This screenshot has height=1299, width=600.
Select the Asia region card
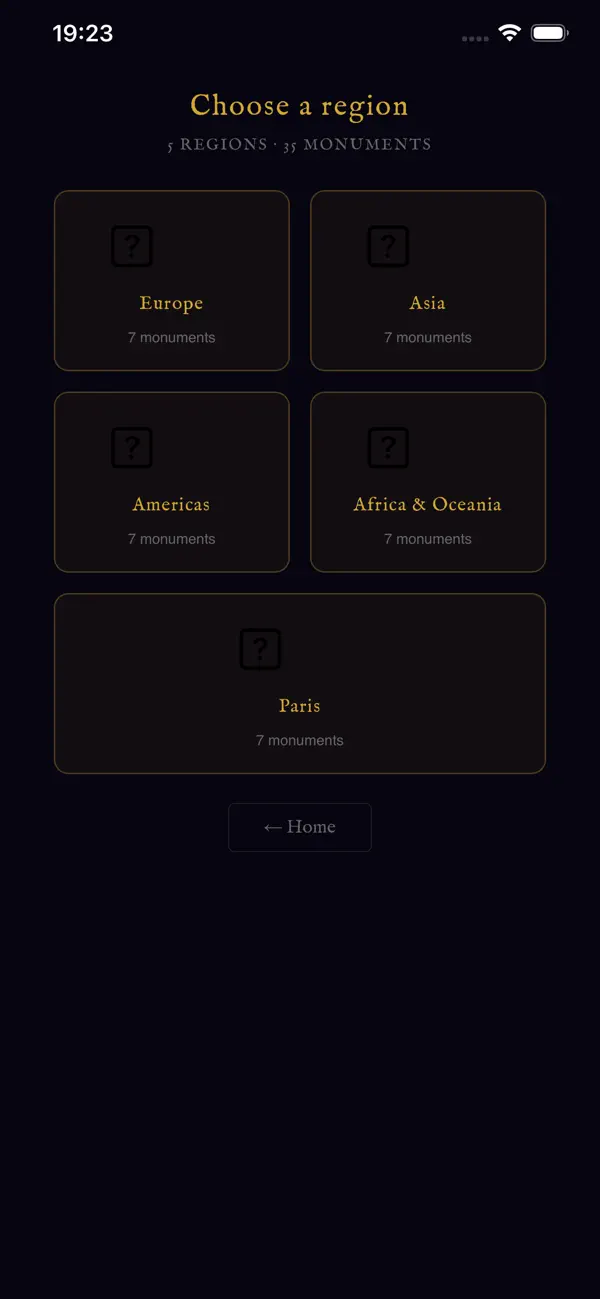point(428,281)
